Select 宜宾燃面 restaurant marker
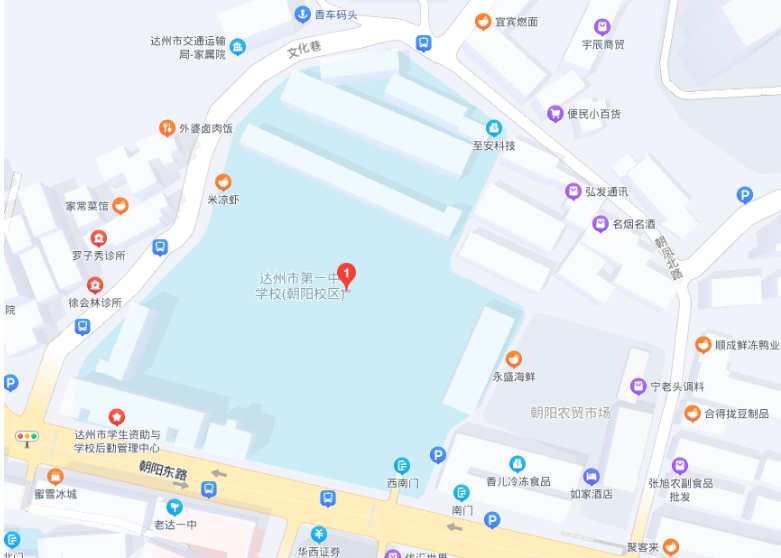Viewport: 781px width, 558px height. pos(483,21)
